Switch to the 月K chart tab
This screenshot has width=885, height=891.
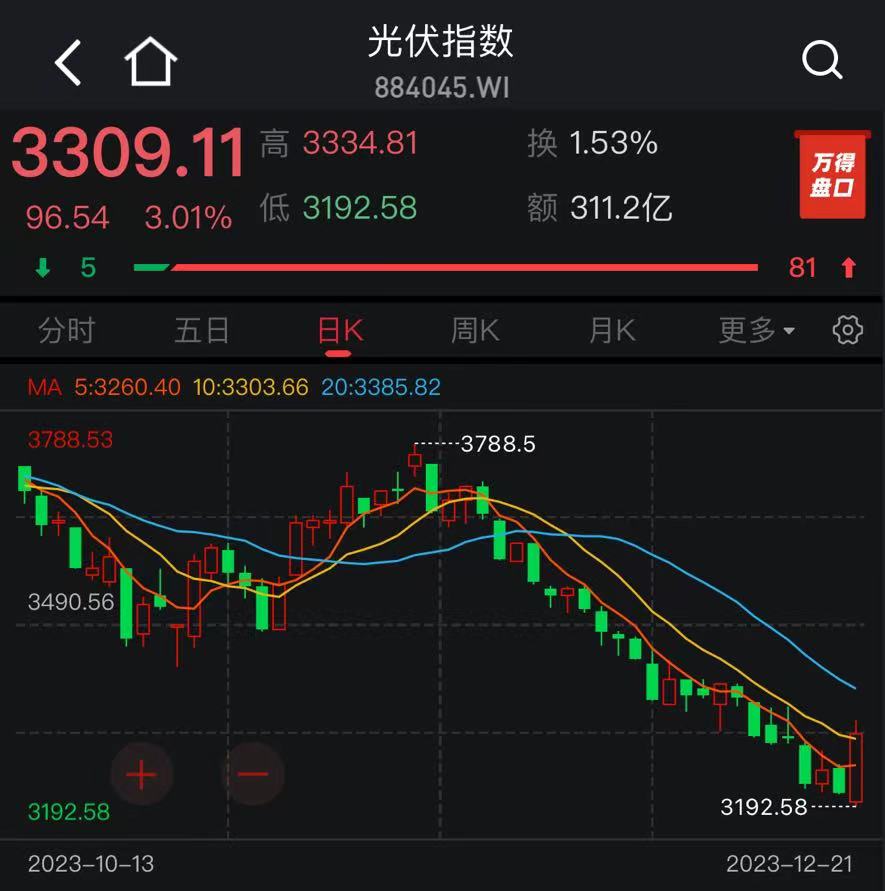[611, 330]
